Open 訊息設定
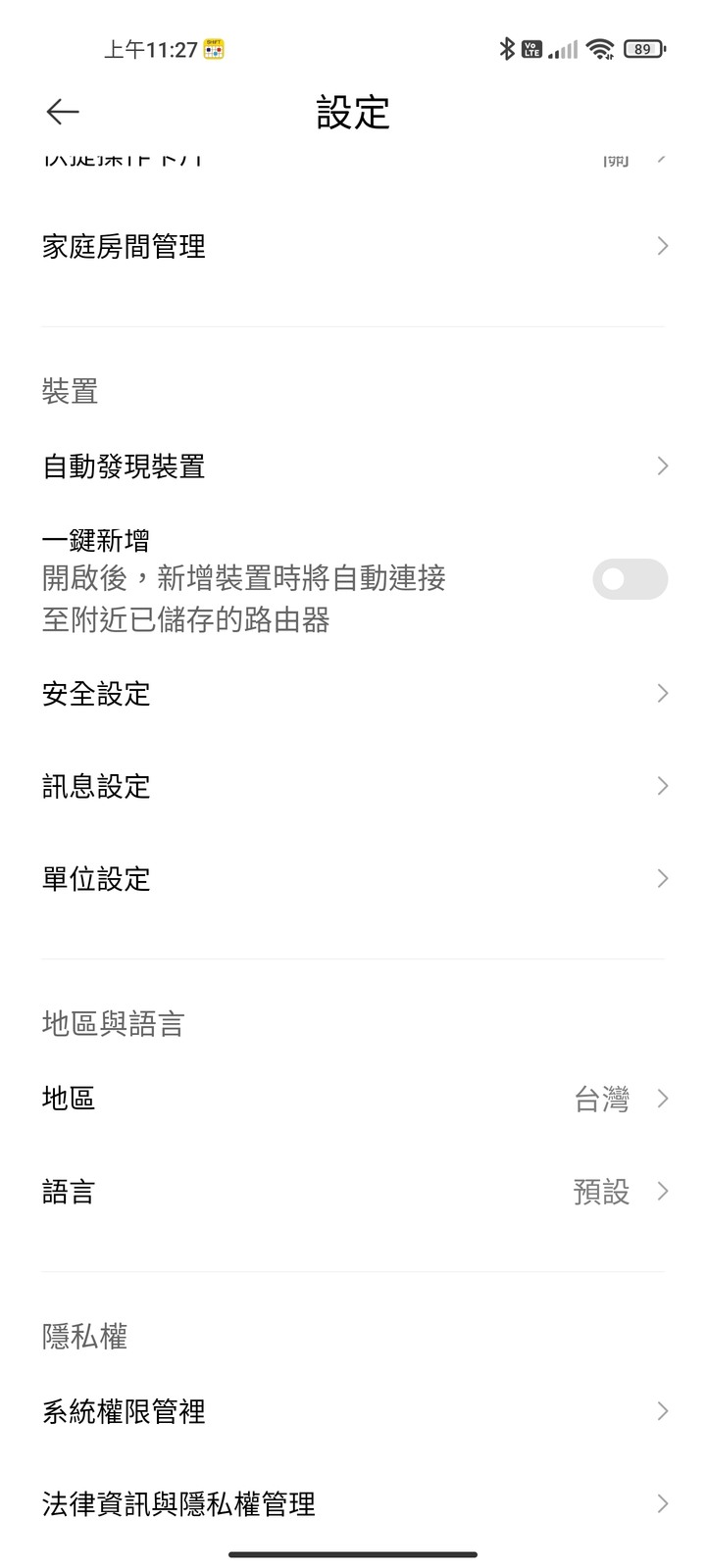This screenshot has width=706, height=1568. [353, 786]
